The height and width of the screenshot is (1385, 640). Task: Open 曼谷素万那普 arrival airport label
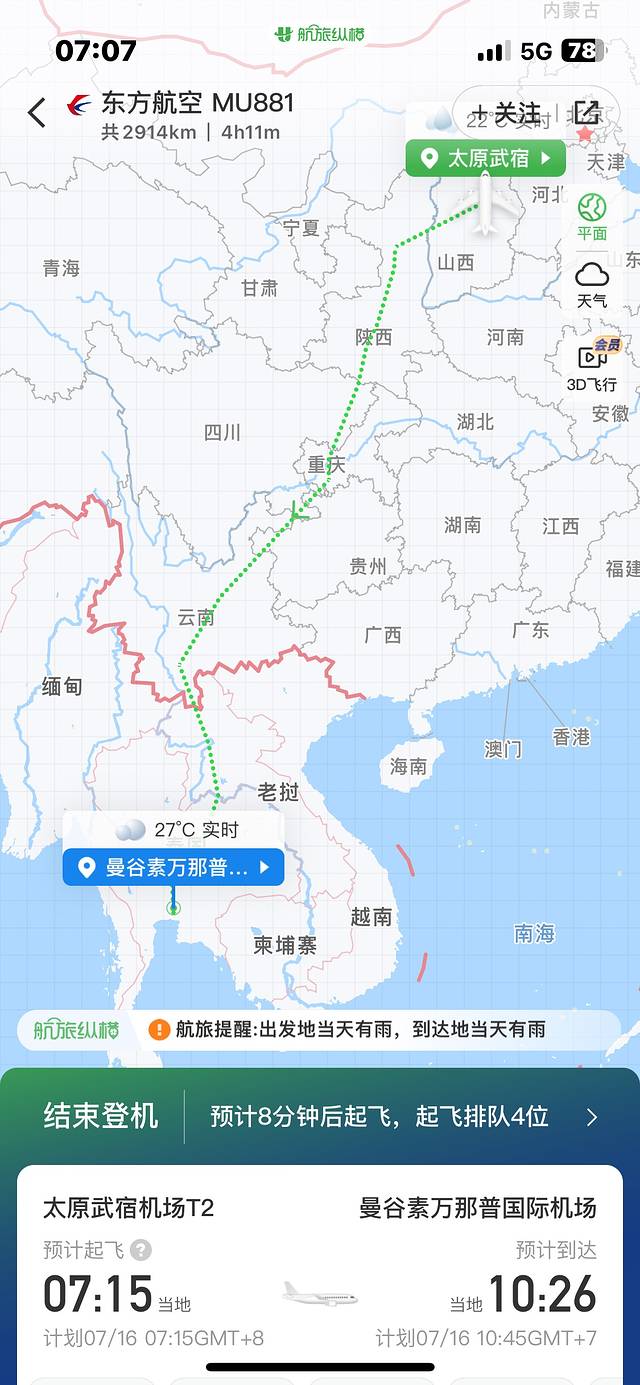(x=174, y=867)
